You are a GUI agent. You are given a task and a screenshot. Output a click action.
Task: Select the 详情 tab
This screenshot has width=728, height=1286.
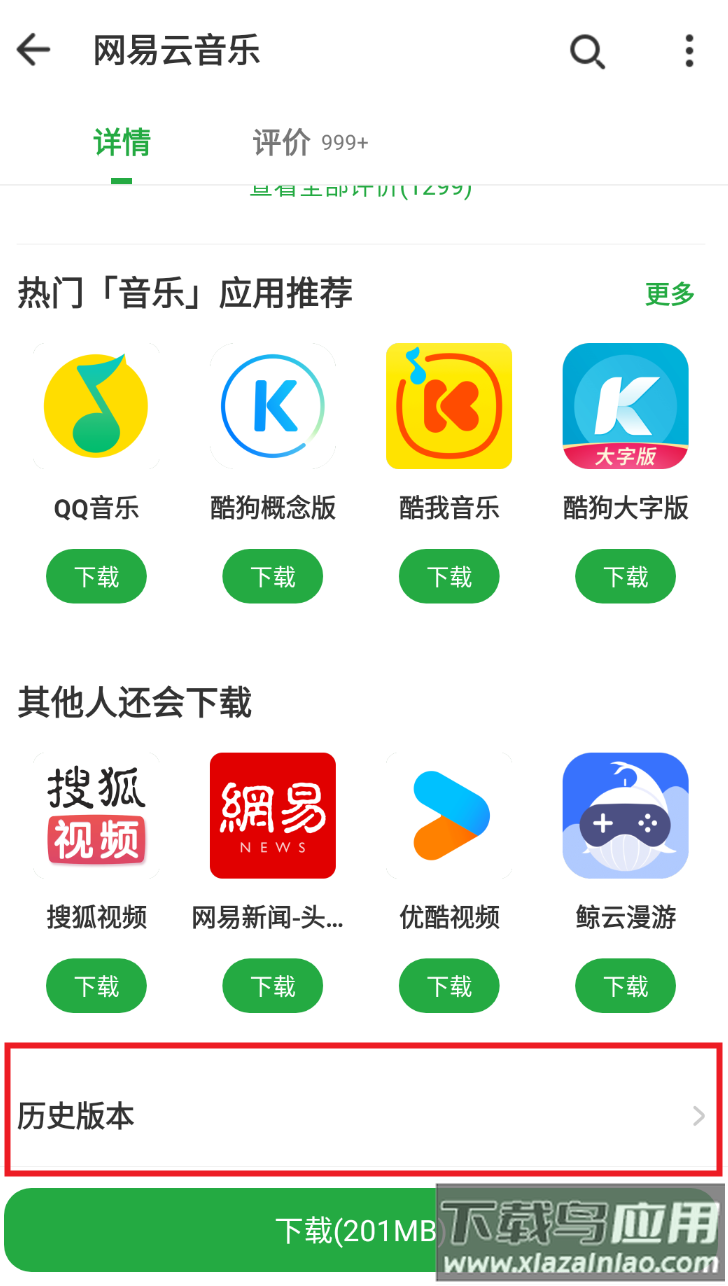(x=122, y=143)
